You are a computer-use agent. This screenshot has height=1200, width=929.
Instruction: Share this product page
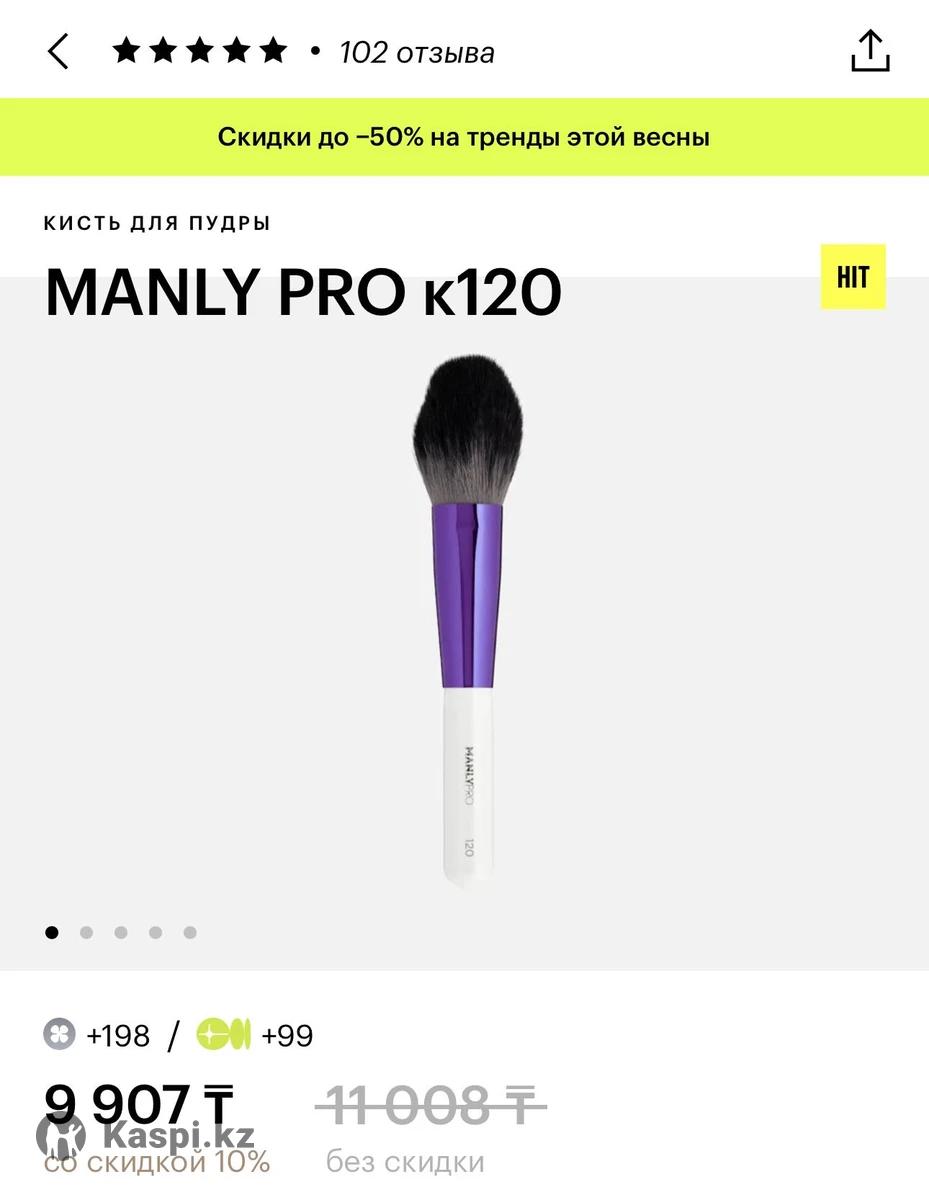pos(869,51)
